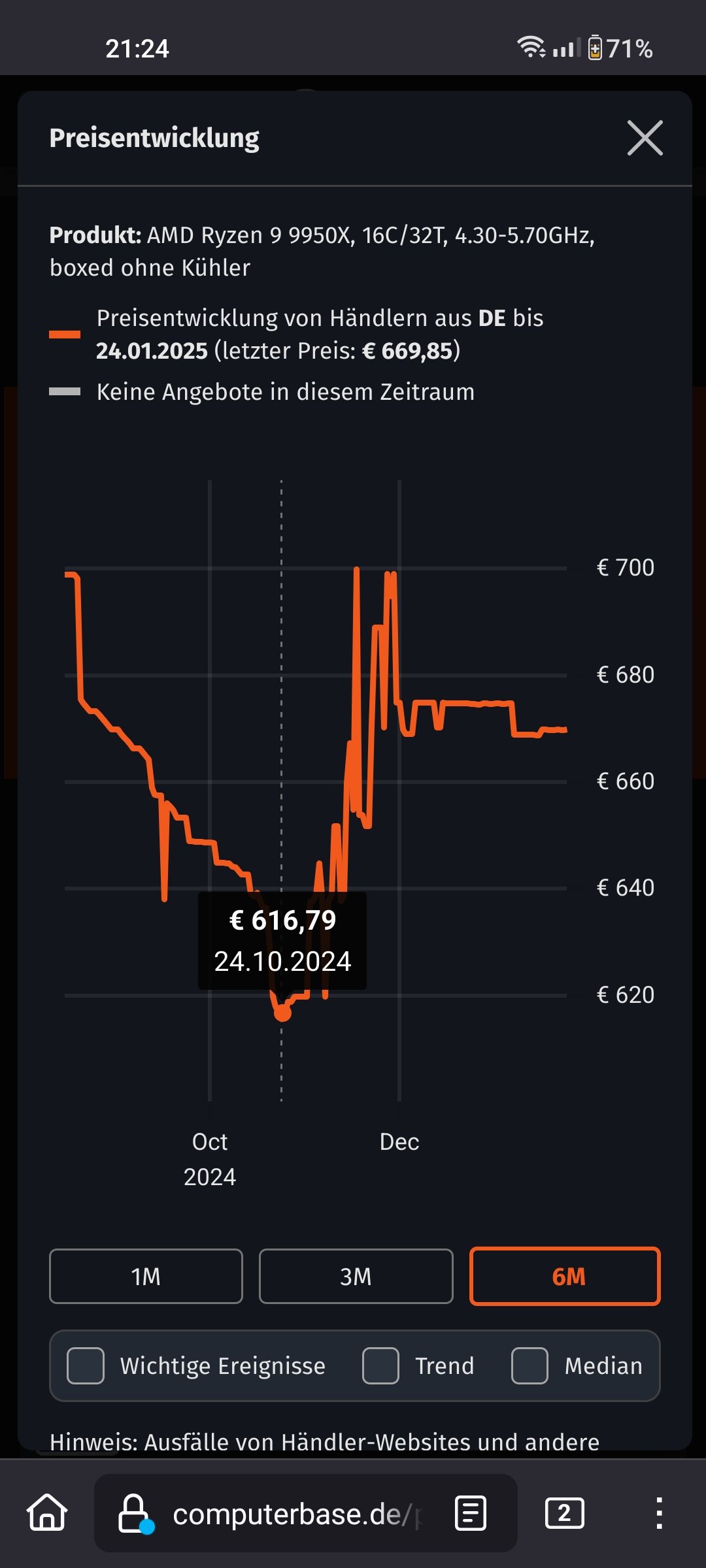The height and width of the screenshot is (1568, 706).
Task: Select the 3M time range
Action: [x=356, y=1276]
